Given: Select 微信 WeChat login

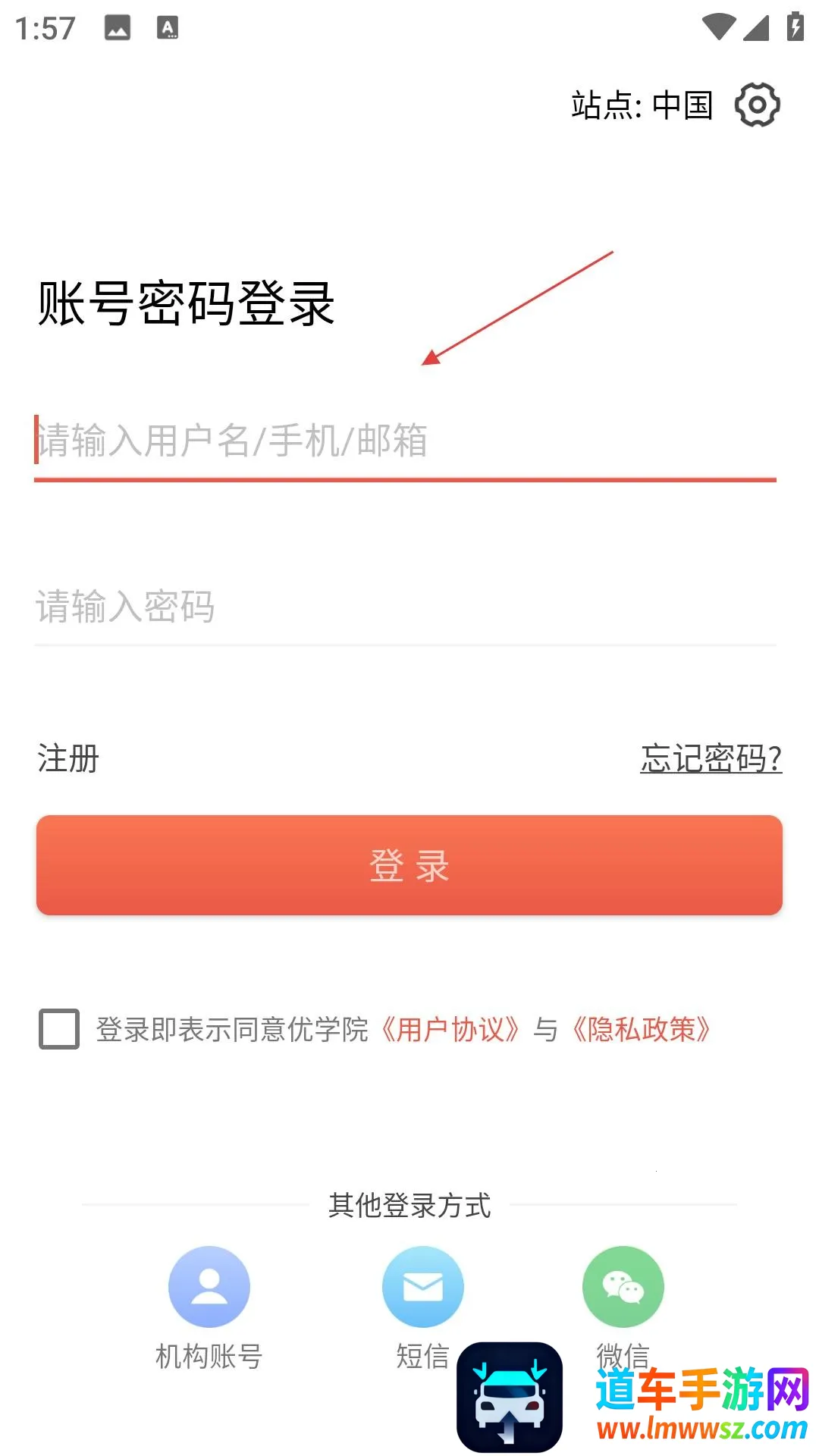Looking at the screenshot, I should 623,1288.
